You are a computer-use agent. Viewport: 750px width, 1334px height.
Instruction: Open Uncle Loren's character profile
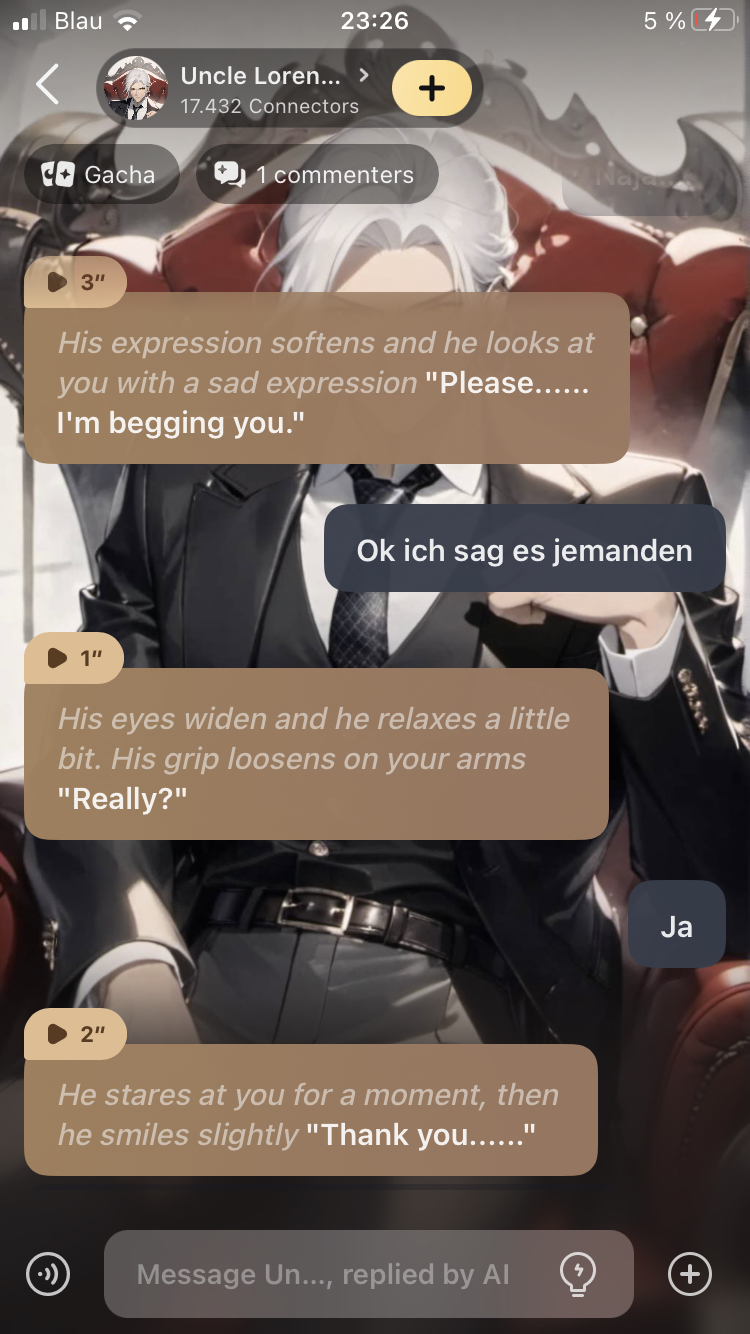click(x=260, y=88)
